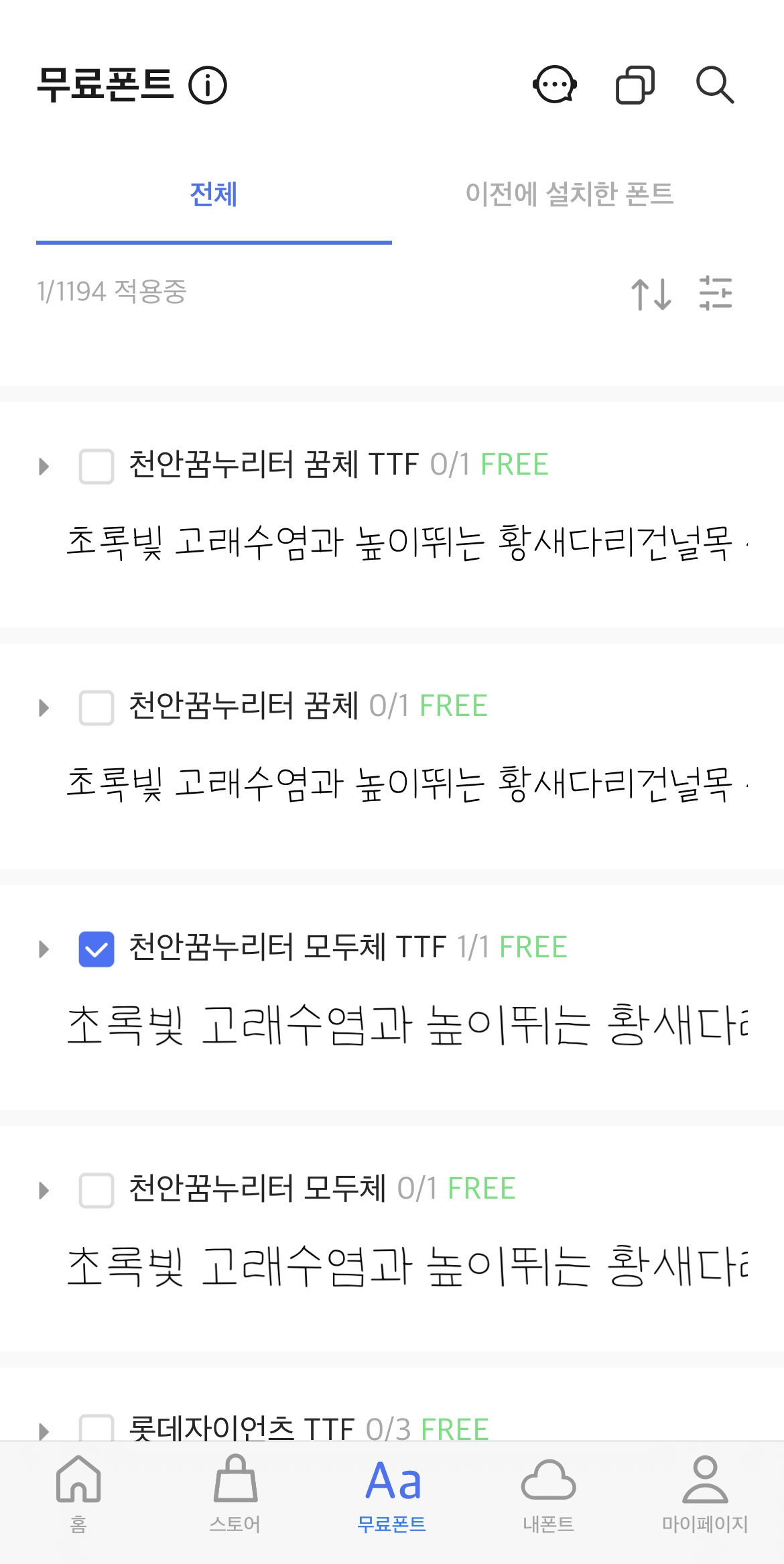The image size is (784, 1564).
Task: Open the 내폰트 tab
Action: click(548, 1494)
